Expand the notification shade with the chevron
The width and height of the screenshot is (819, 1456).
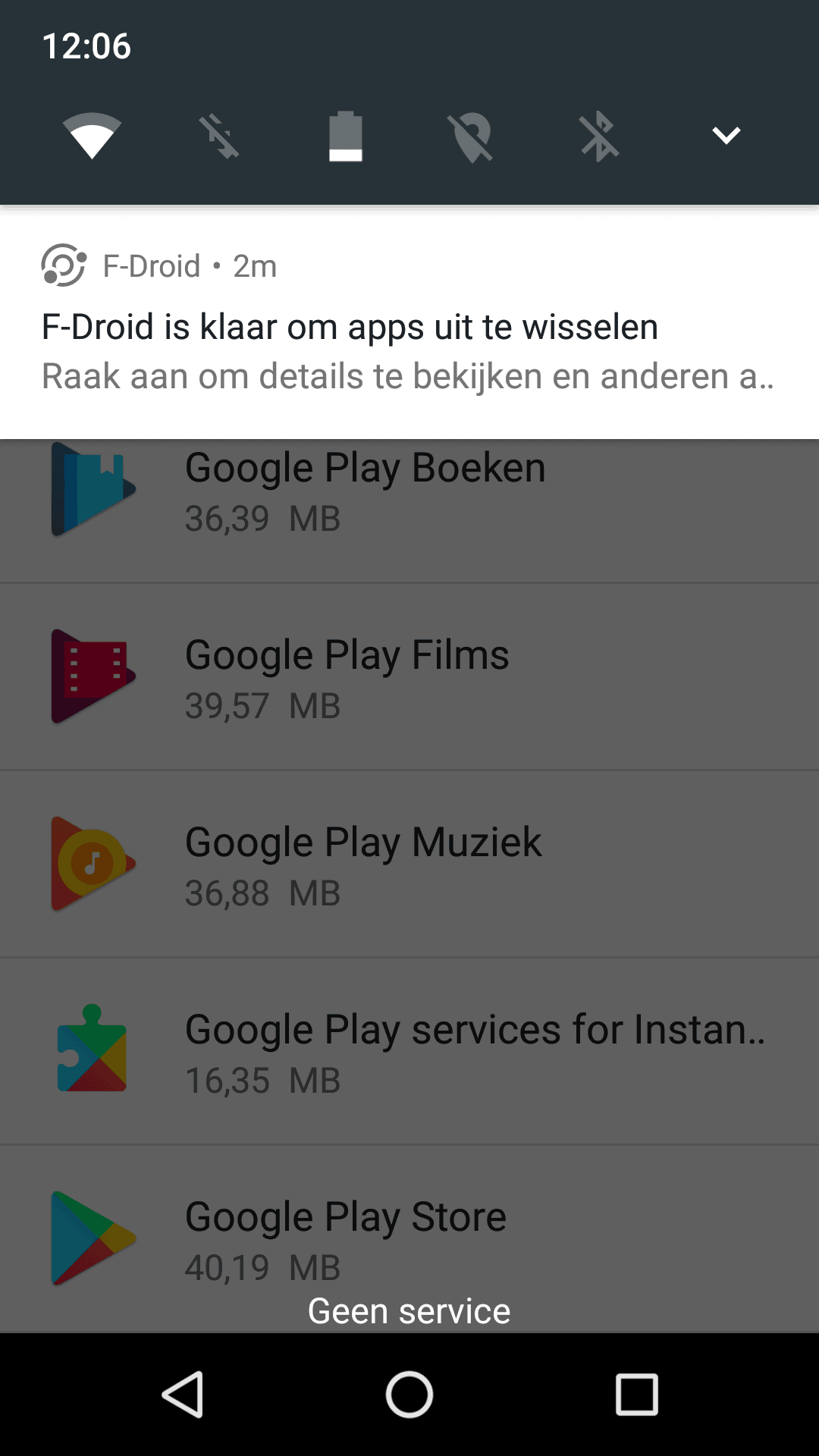click(x=726, y=136)
